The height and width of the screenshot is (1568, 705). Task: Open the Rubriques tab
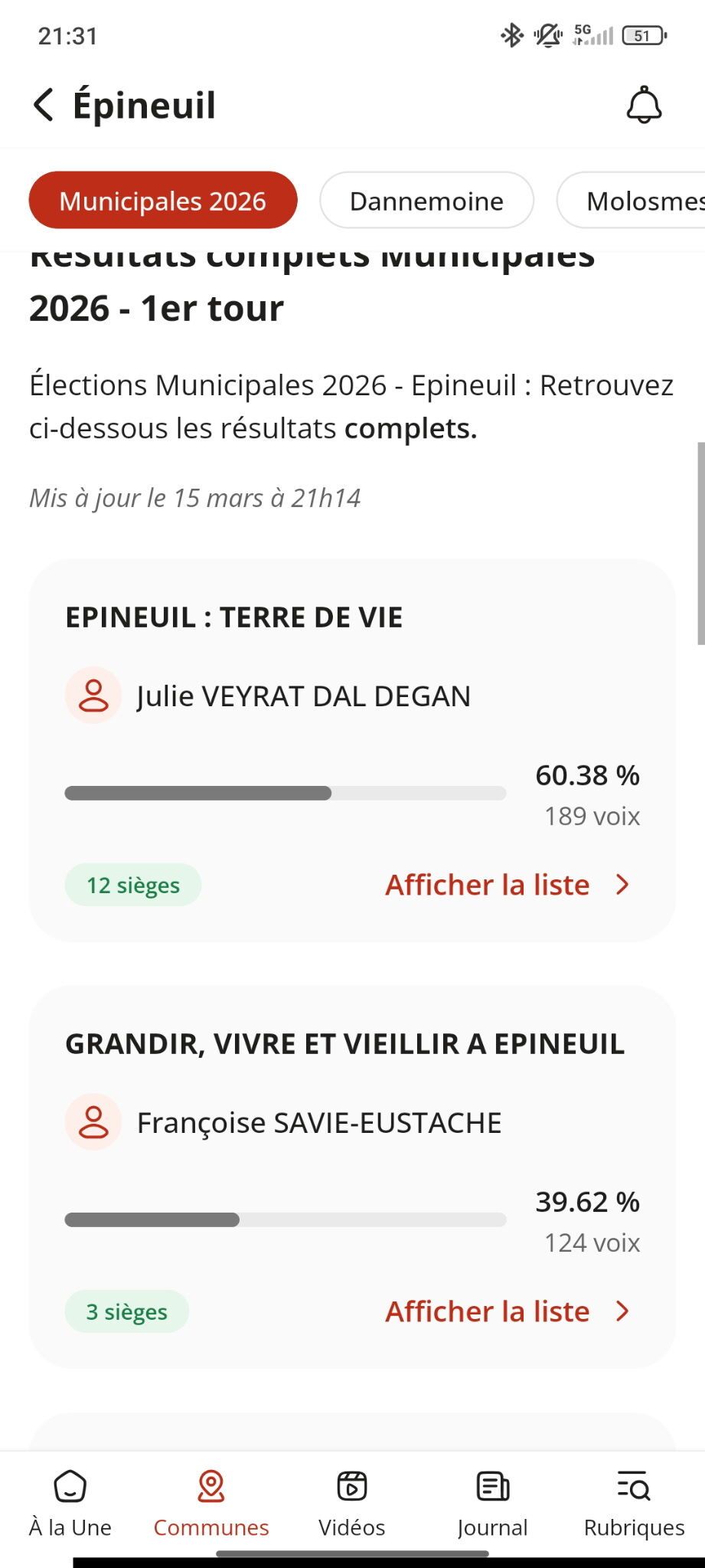tap(634, 1504)
